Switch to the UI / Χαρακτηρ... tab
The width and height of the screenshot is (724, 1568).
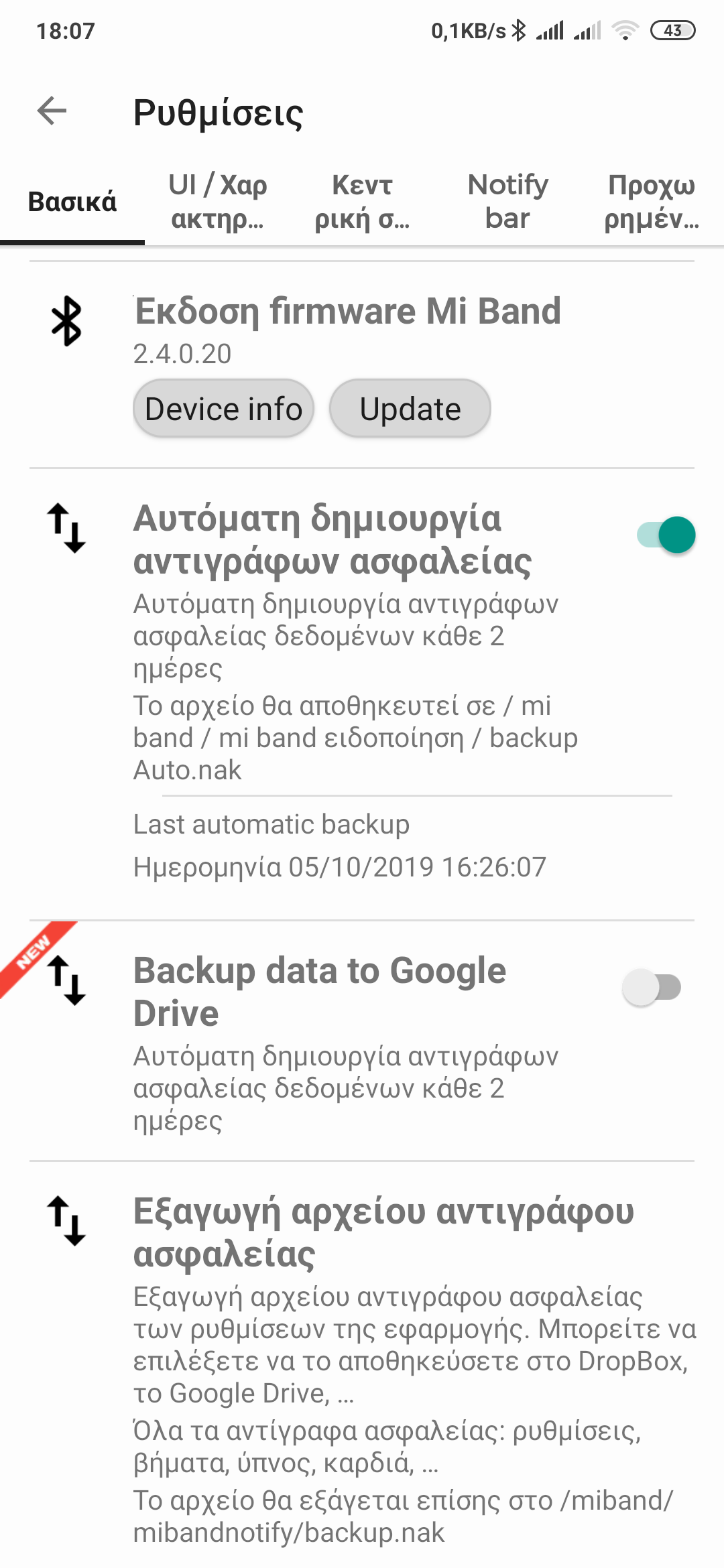pyautogui.click(x=217, y=202)
